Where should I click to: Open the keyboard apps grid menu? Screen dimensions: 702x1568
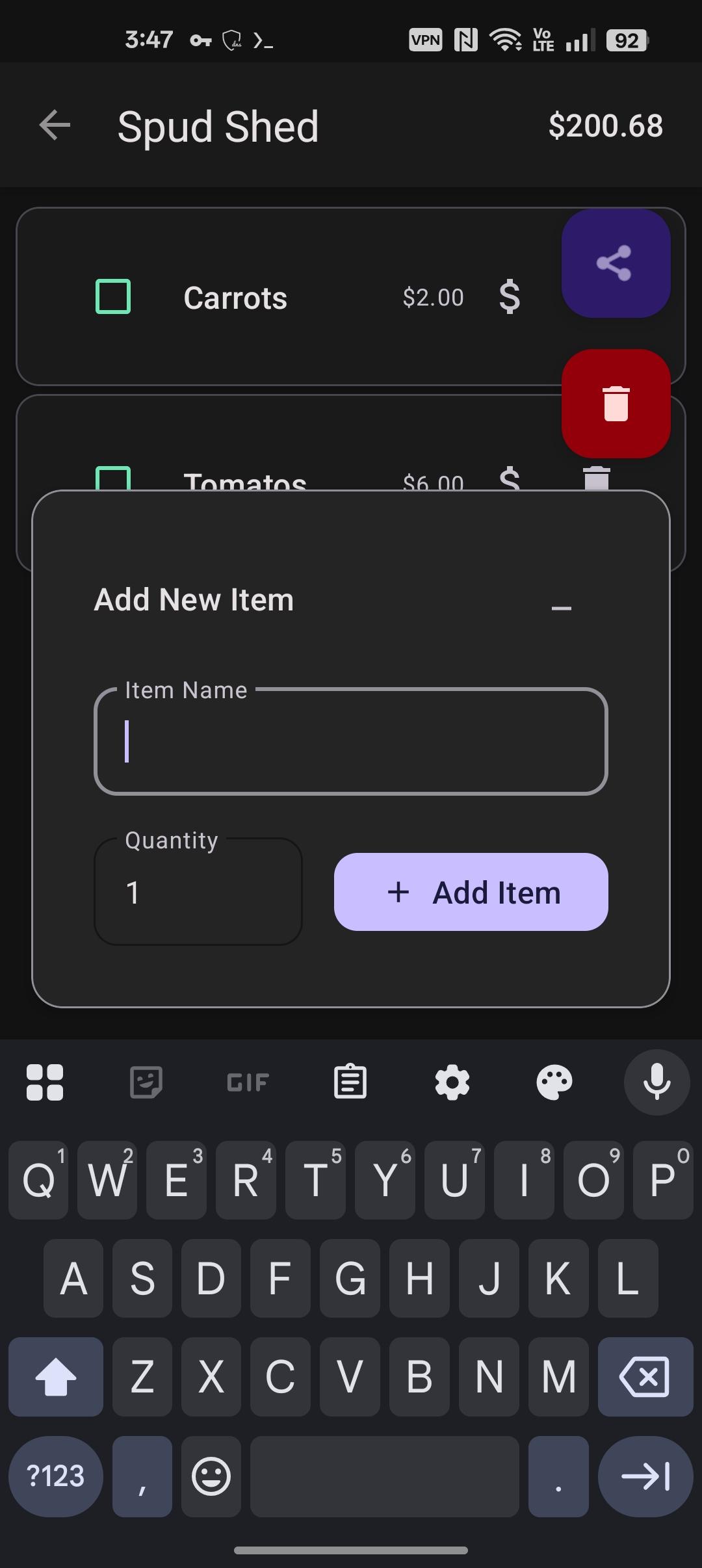coord(45,1082)
